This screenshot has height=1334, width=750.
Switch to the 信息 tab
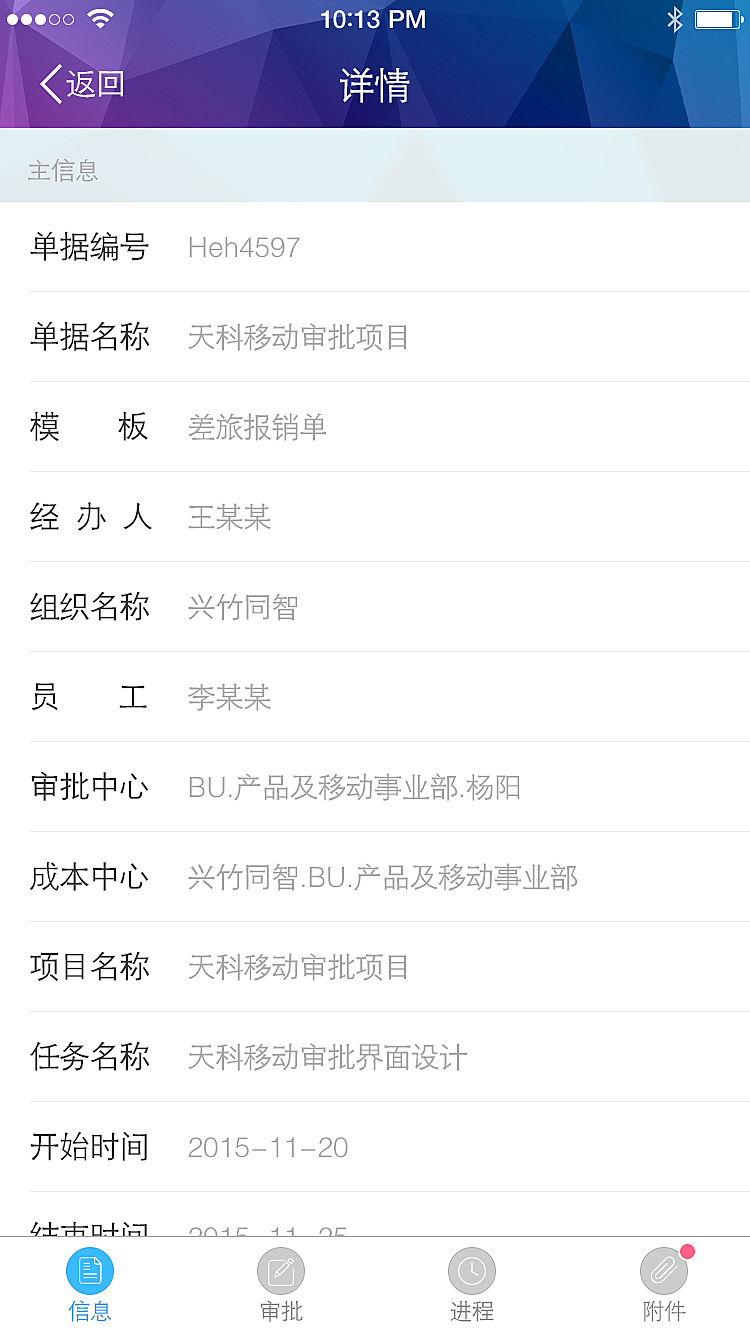pos(90,1286)
